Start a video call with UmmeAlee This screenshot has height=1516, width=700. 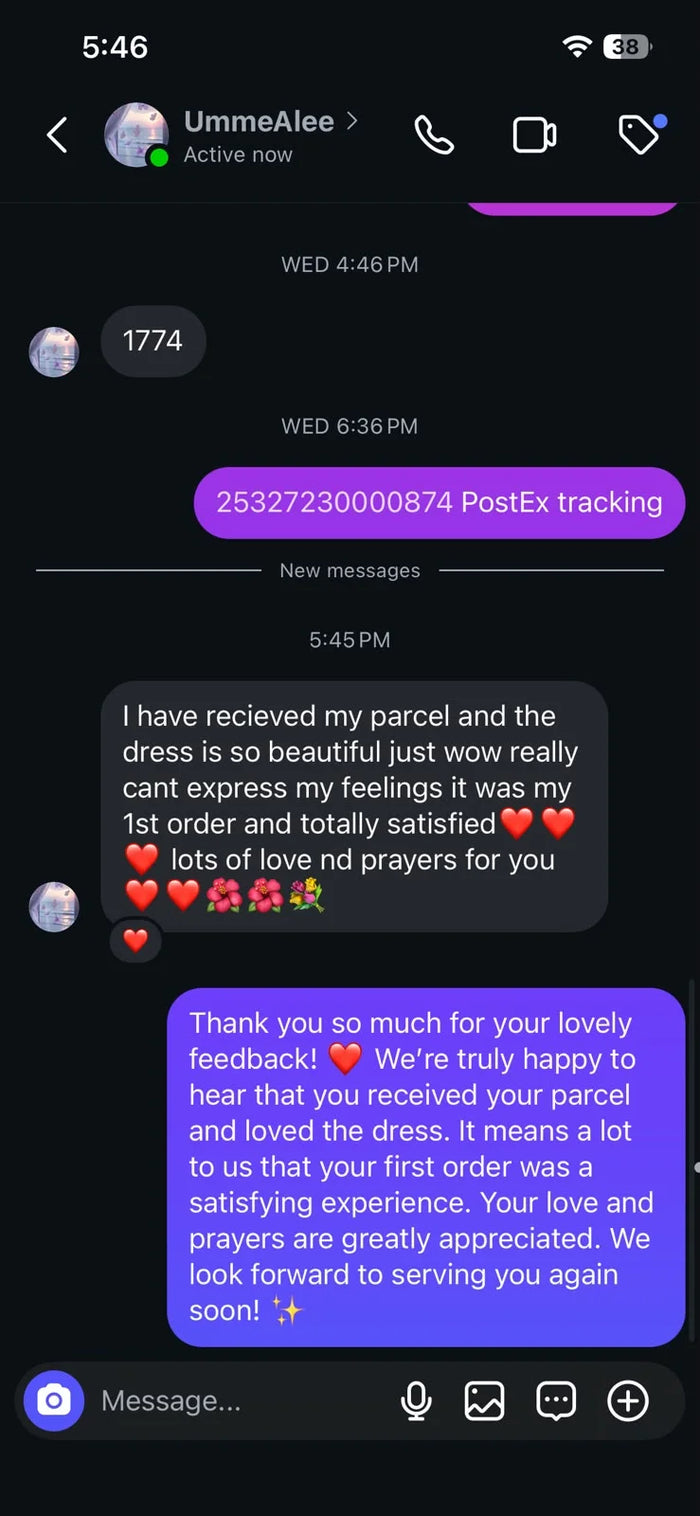tap(535, 135)
